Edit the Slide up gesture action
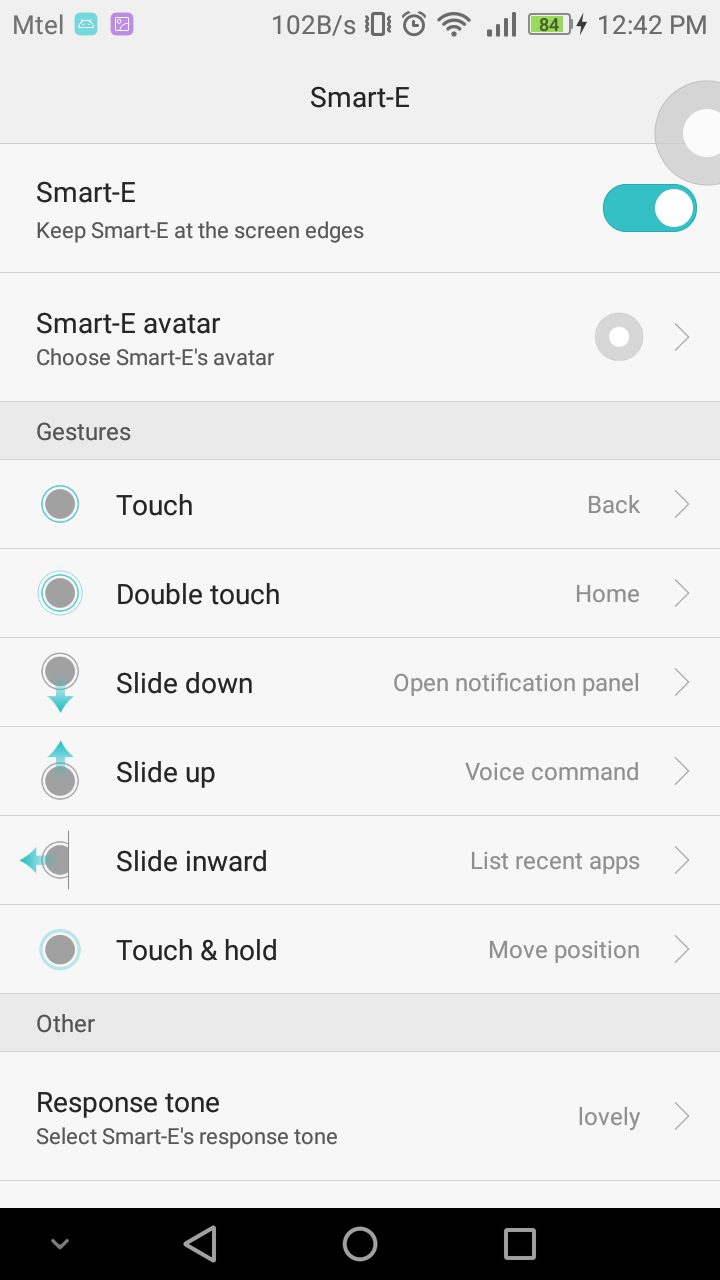This screenshot has height=1280, width=720. [x=360, y=772]
